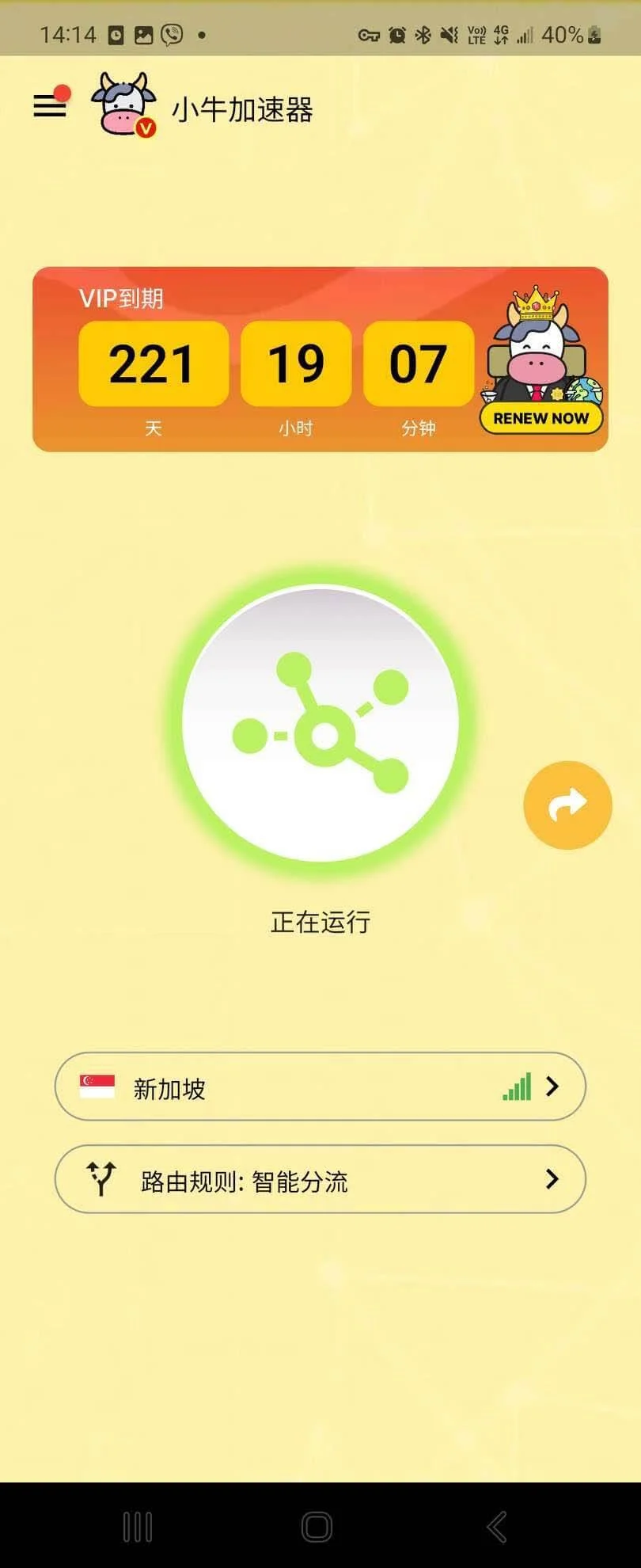Tap the 221 天 countdown block
The image size is (641, 1568).
153,365
